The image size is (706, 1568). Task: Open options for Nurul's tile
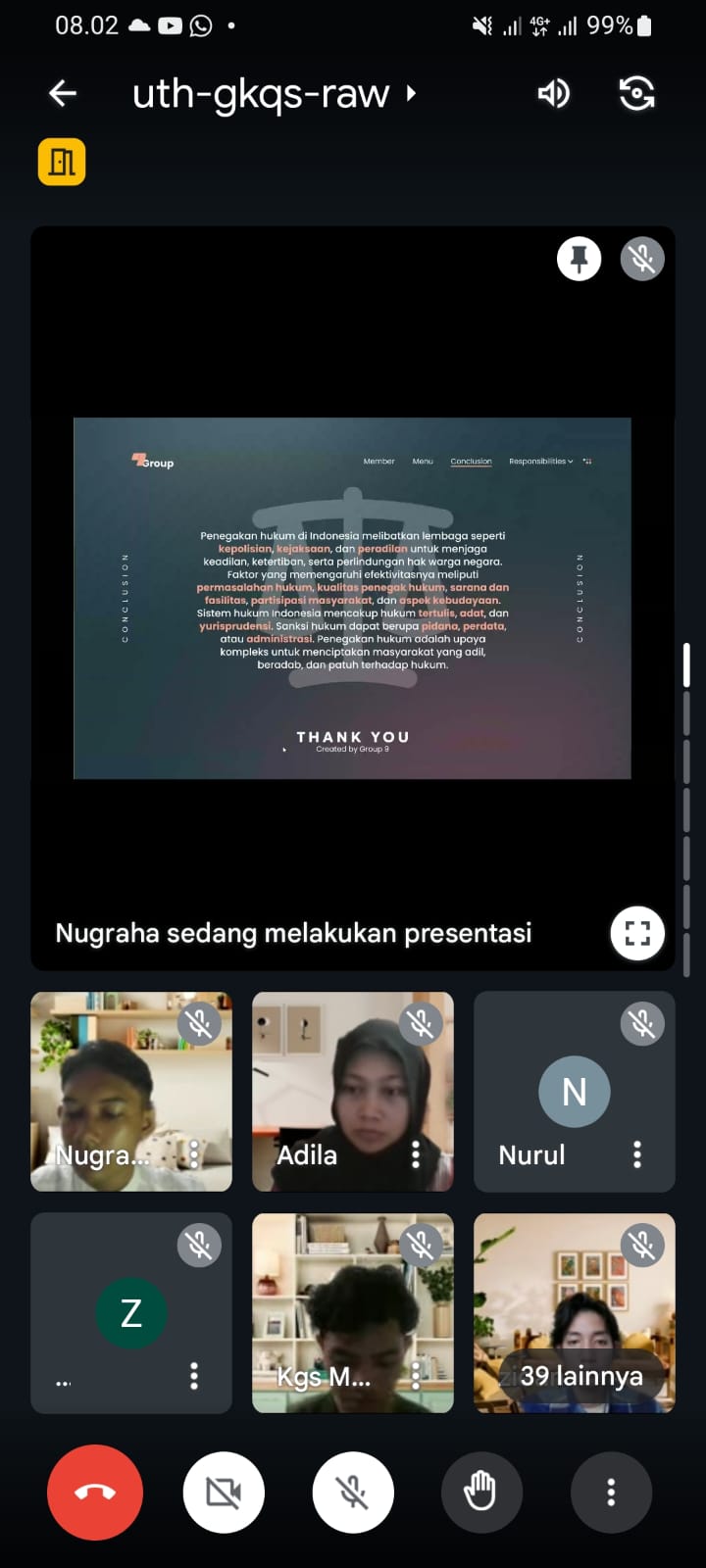coord(637,1154)
